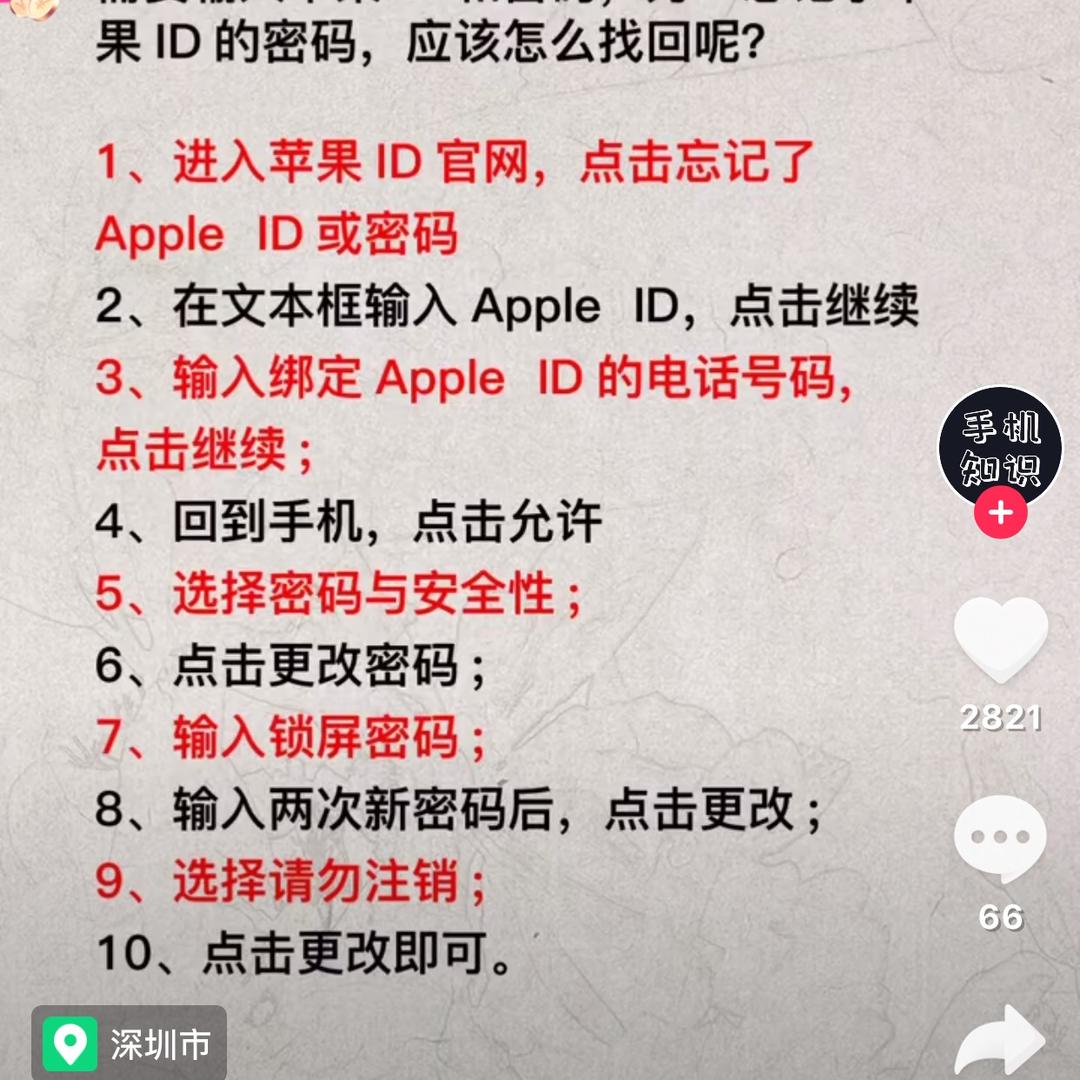Open the 手机知识 creator profile avatar
The width and height of the screenshot is (1080, 1080).
999,446
